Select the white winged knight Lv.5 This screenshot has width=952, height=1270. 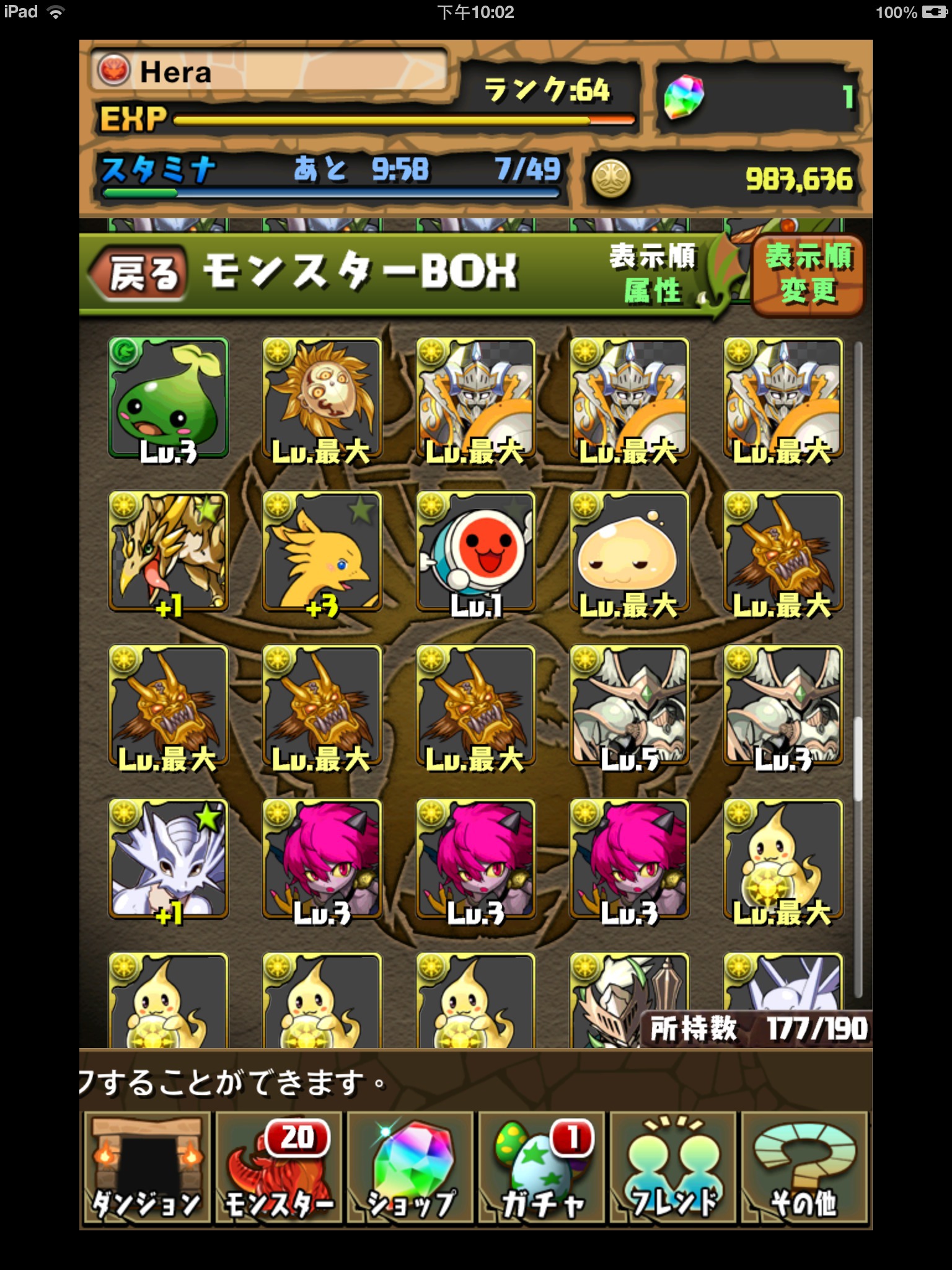click(629, 706)
